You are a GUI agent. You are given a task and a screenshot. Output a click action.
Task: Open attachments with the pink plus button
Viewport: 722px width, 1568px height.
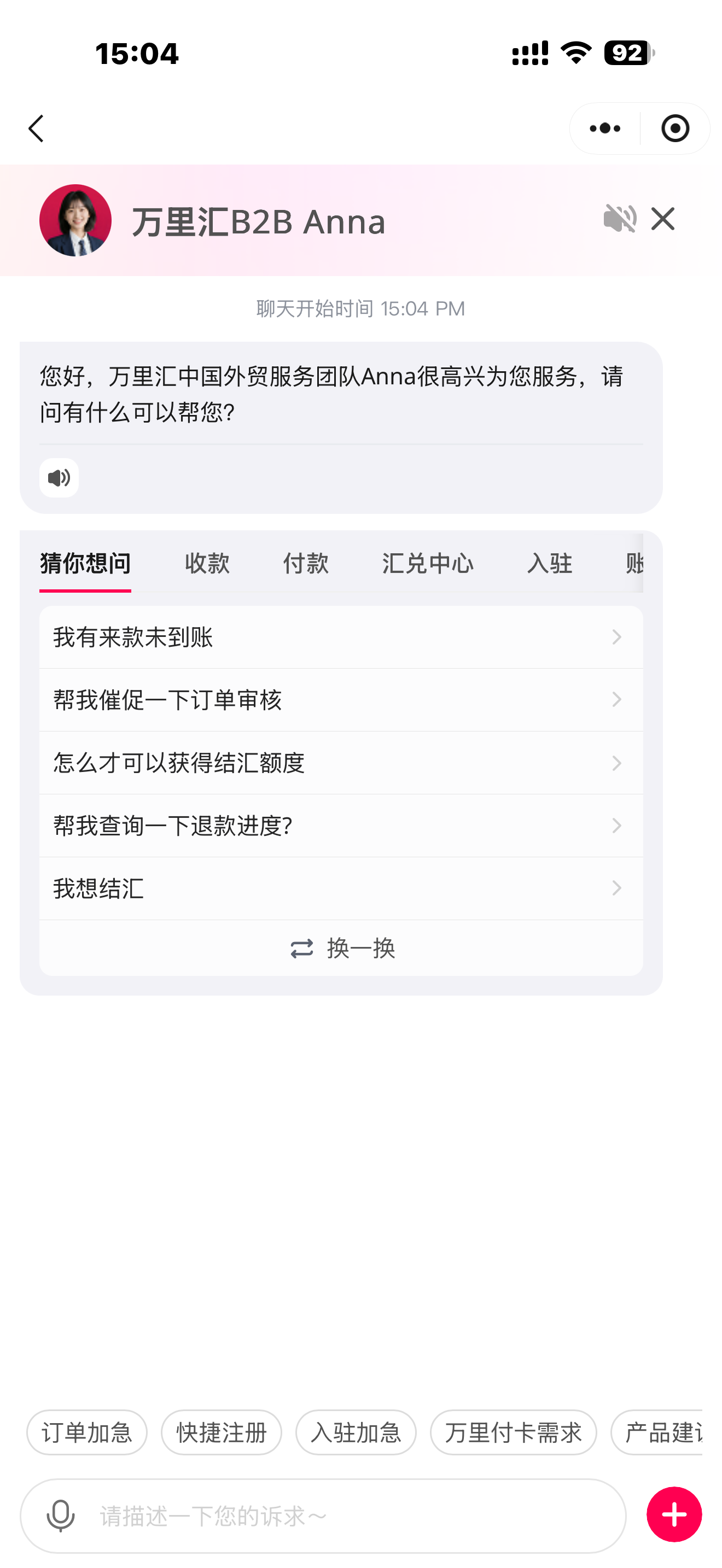(674, 1514)
